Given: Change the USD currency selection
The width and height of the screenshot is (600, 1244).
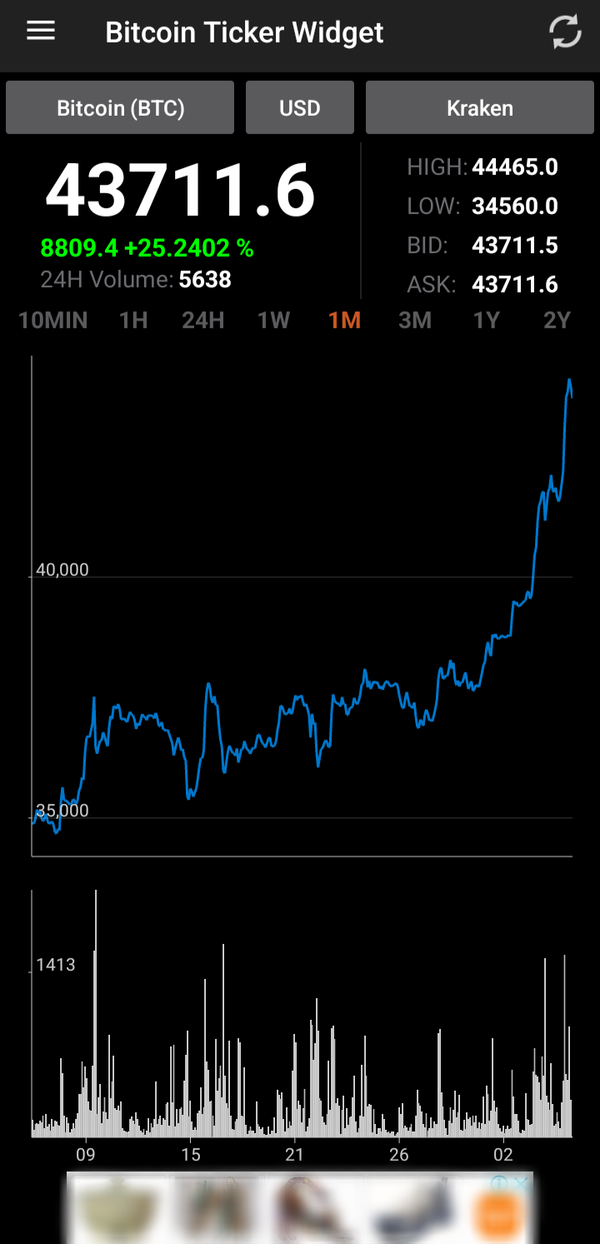Looking at the screenshot, I should (x=300, y=108).
